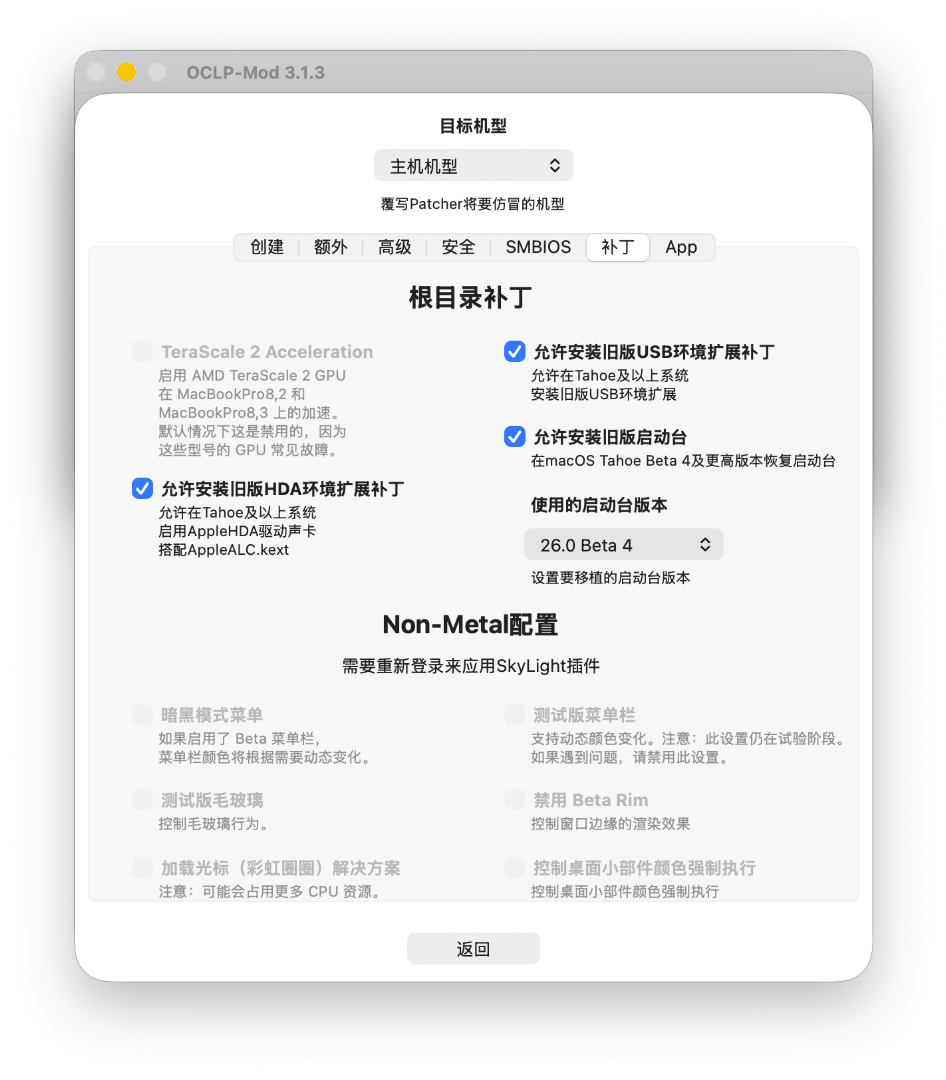
Task: Select the 补丁 tab
Action: pos(617,247)
